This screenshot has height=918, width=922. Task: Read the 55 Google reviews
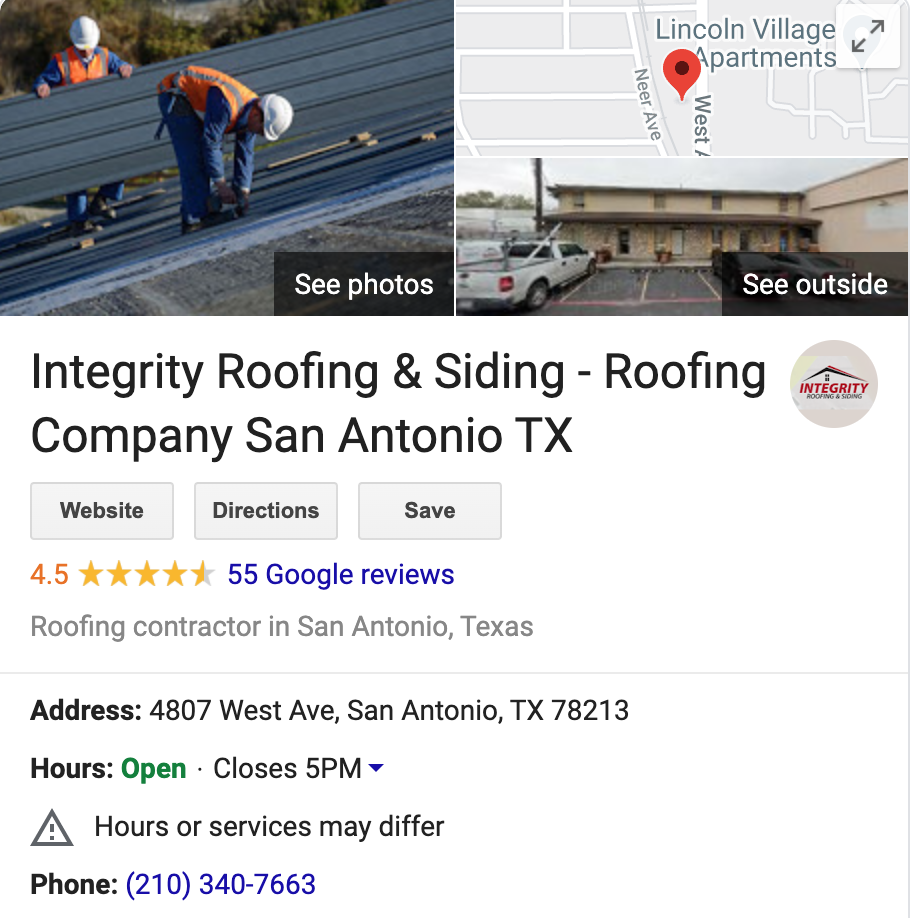pos(341,574)
